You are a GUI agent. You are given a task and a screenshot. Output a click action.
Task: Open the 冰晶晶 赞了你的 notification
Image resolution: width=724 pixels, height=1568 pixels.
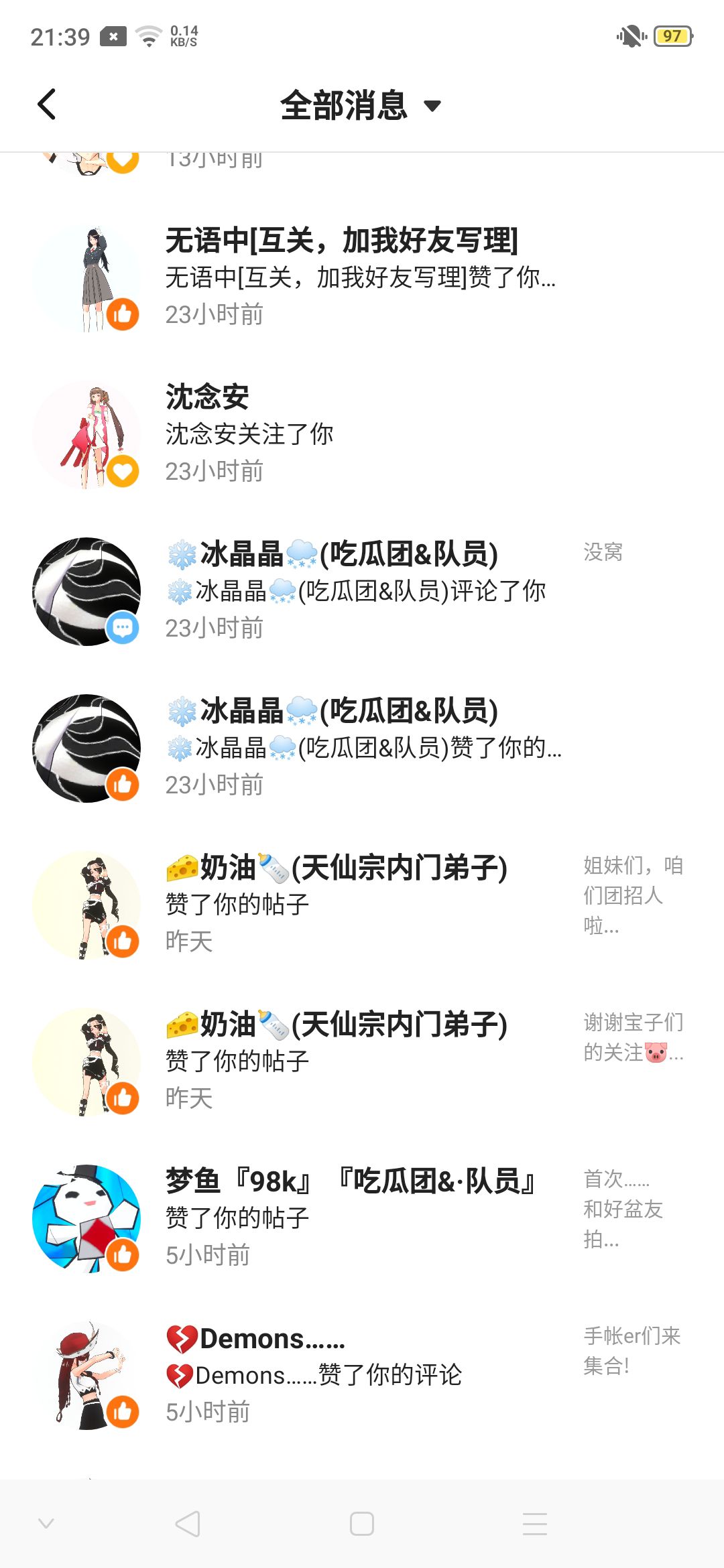coord(362,748)
